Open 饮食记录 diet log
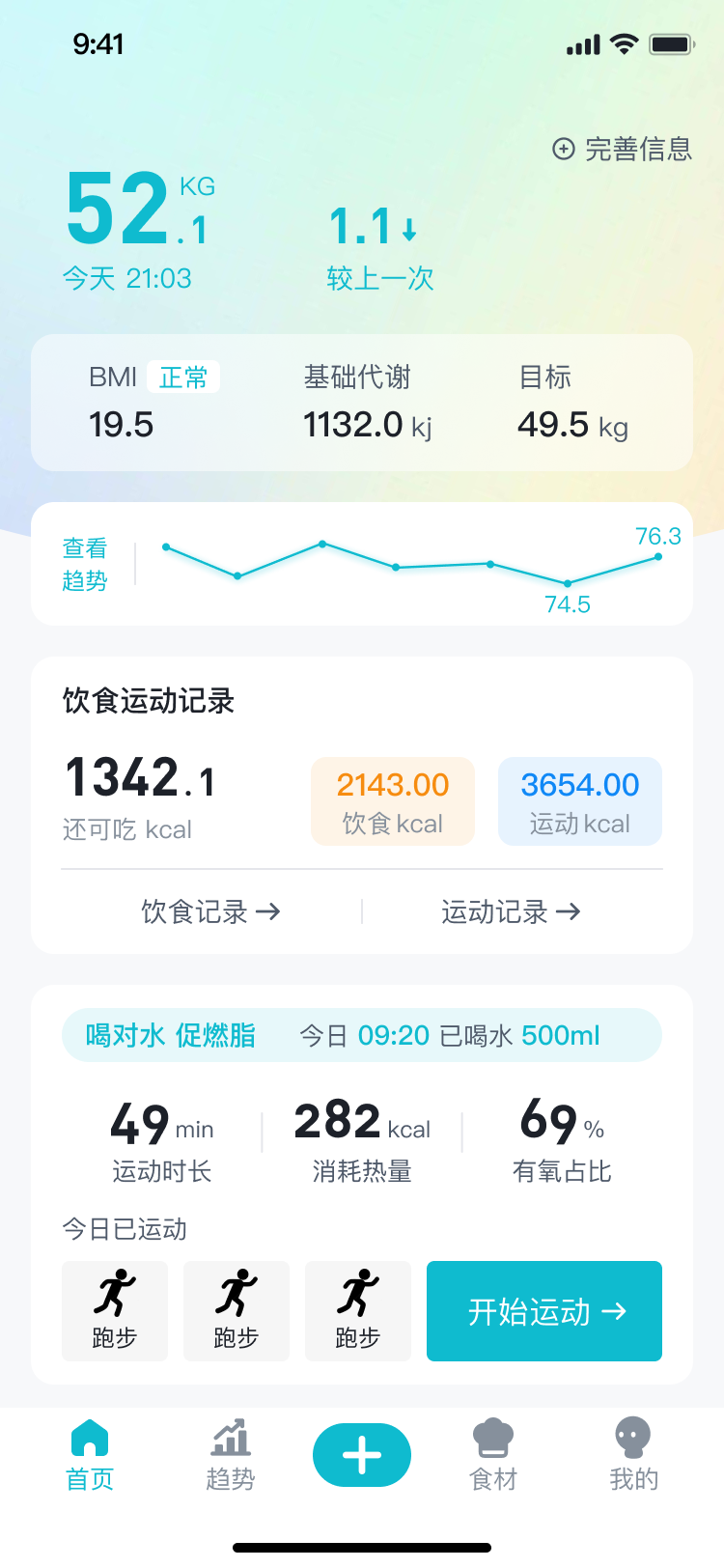Screen dimensions: 724x1568 click(210, 911)
